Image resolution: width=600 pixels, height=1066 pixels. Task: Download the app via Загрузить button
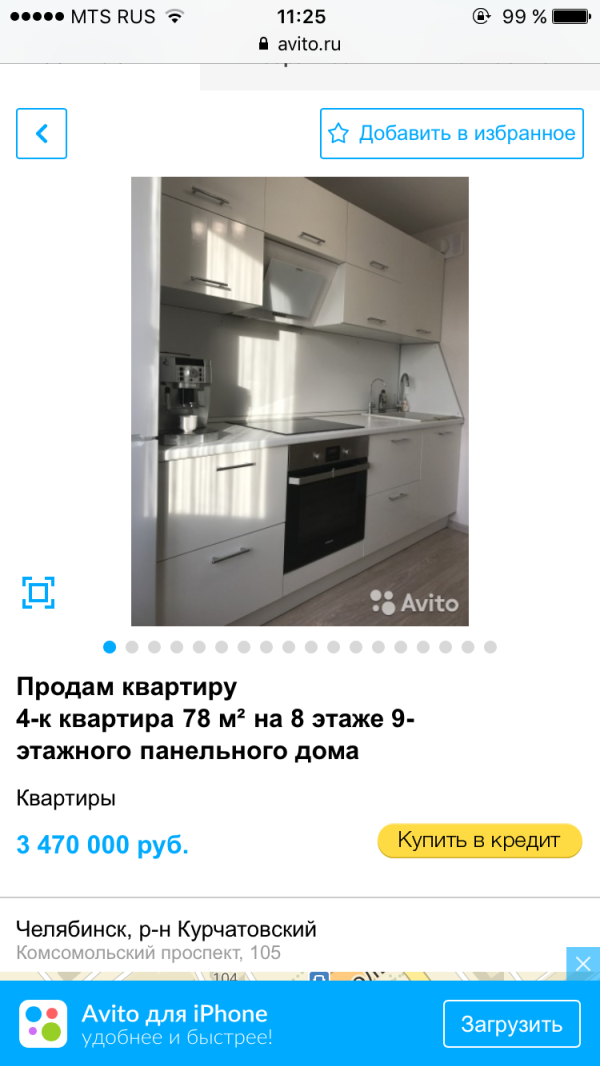point(512,1024)
